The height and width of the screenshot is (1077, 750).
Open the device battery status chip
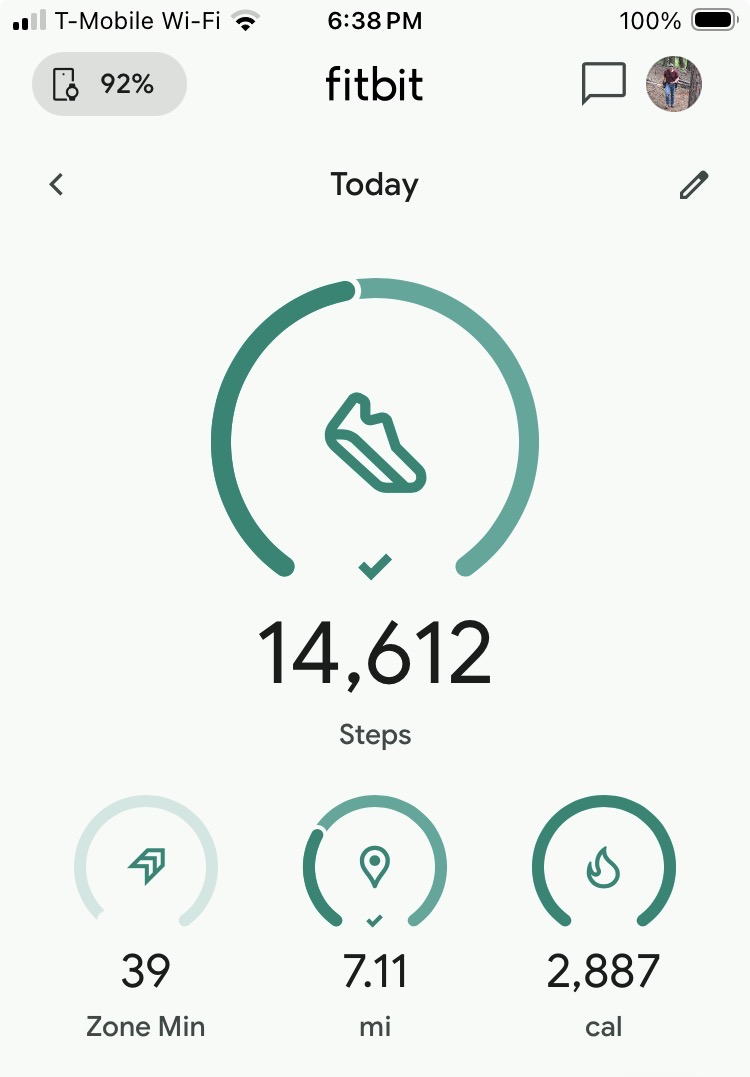(109, 84)
